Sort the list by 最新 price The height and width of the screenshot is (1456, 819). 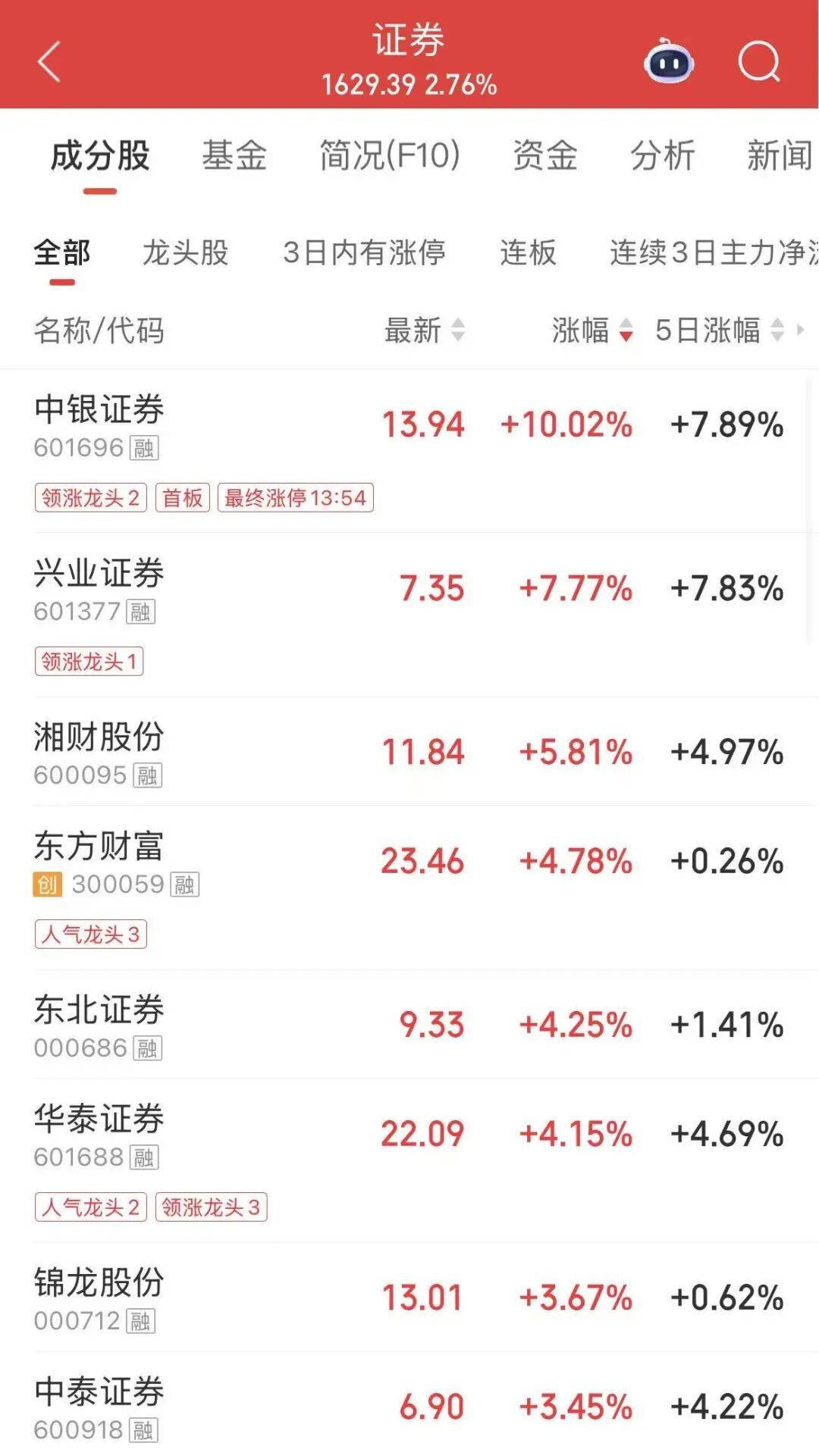424,330
